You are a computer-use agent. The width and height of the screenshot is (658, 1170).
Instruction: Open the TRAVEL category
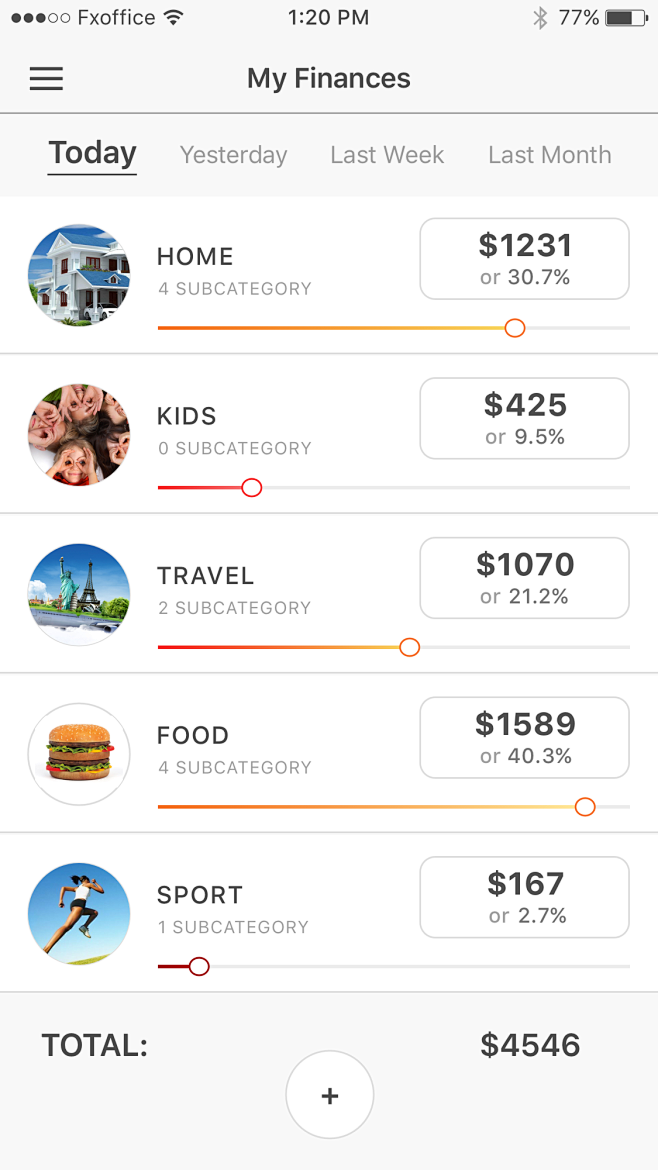[329, 594]
